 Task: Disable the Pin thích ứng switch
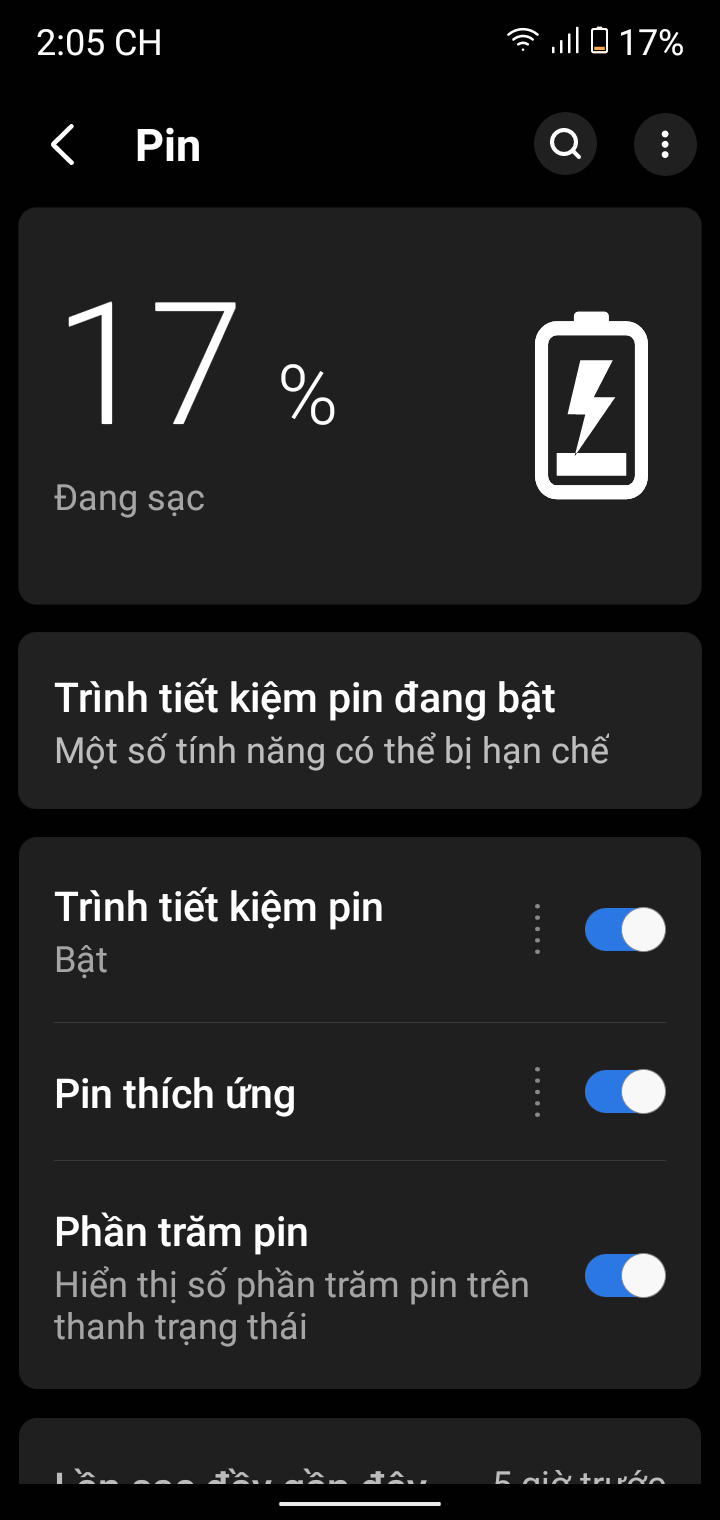625,1092
